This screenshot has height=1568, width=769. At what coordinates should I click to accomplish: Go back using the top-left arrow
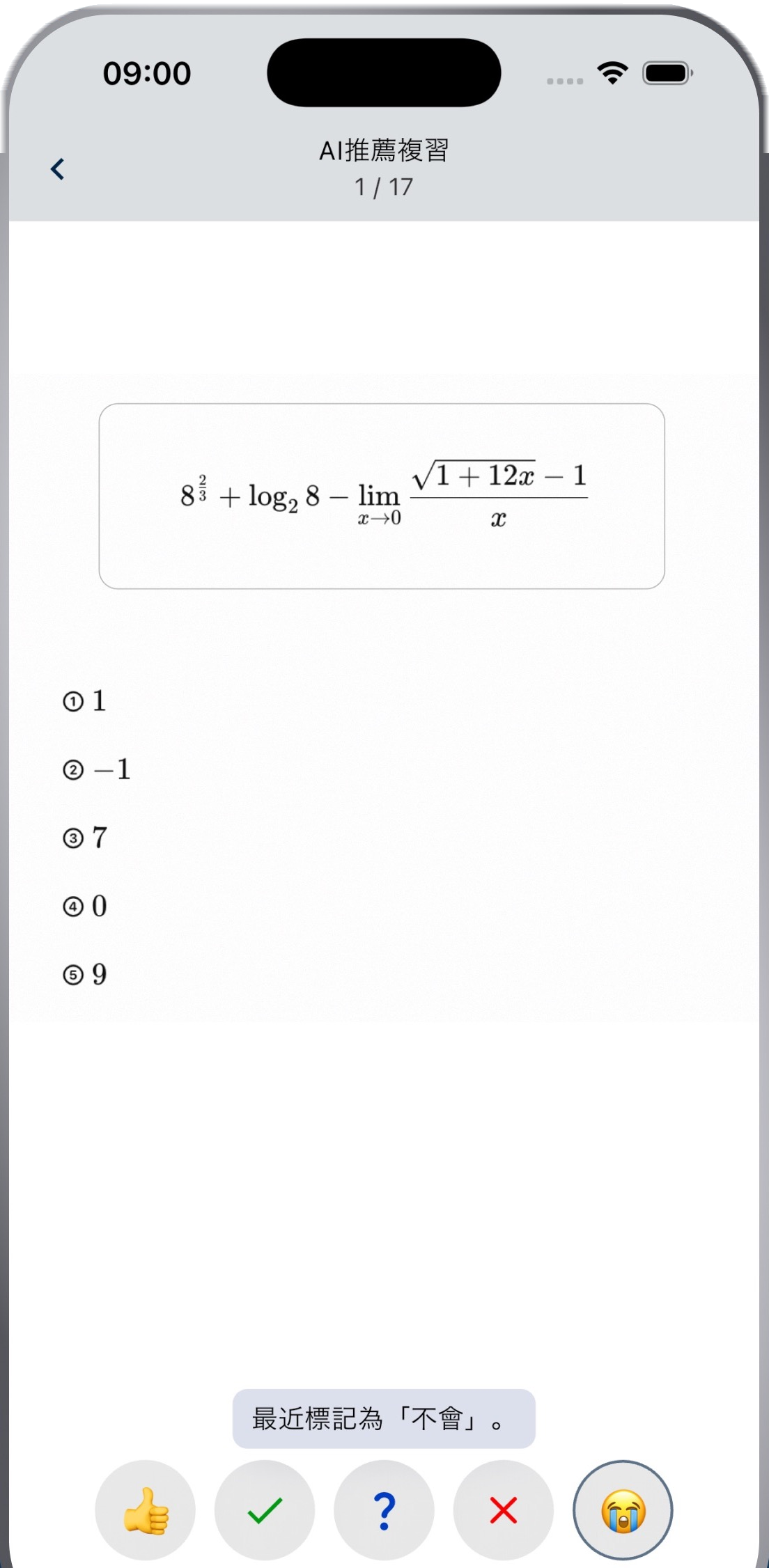tap(58, 168)
